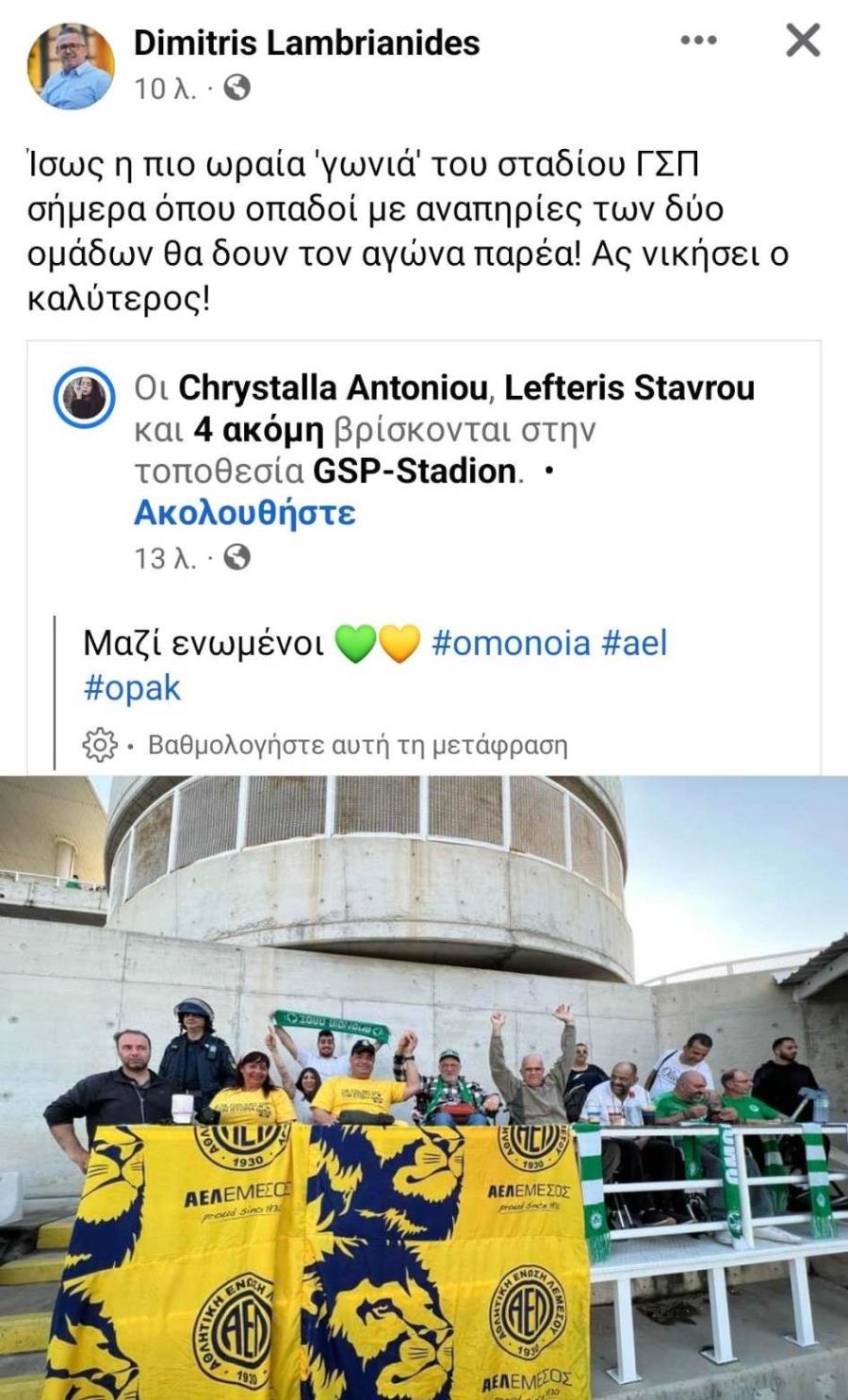Open the GSP-Stadion location page
Viewport: 848px width, 1400px height.
pos(415,470)
